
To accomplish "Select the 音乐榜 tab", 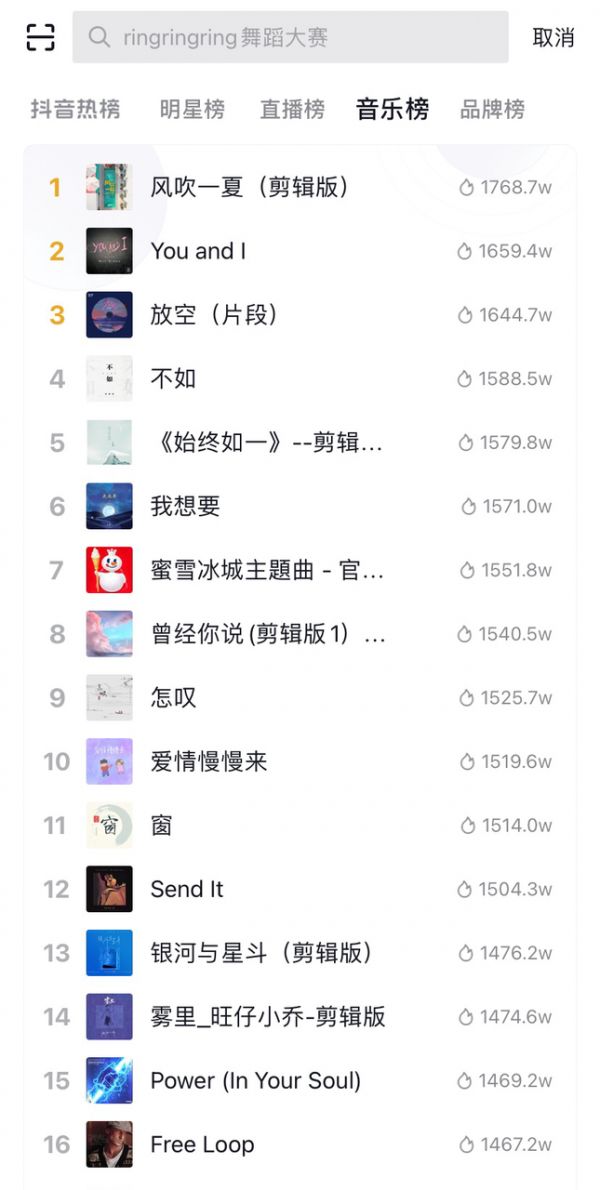I will [392, 109].
